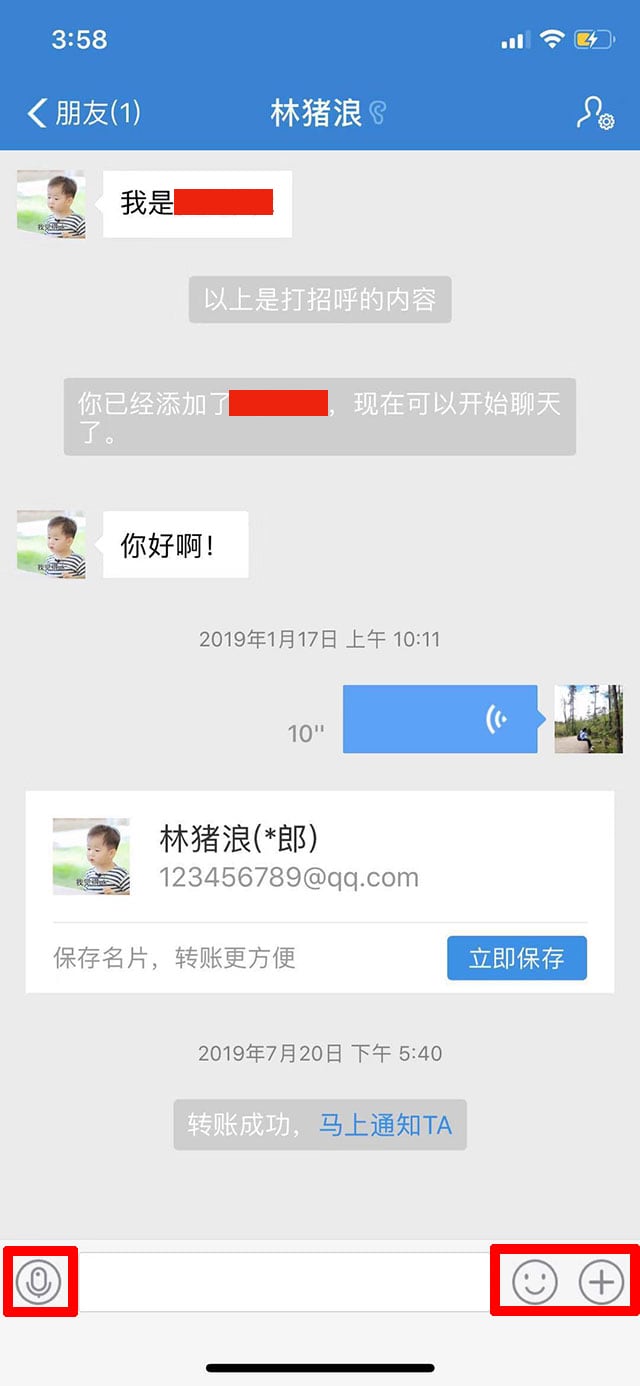Play the 10-second voice message
The width and height of the screenshot is (640, 1386).
pos(440,719)
